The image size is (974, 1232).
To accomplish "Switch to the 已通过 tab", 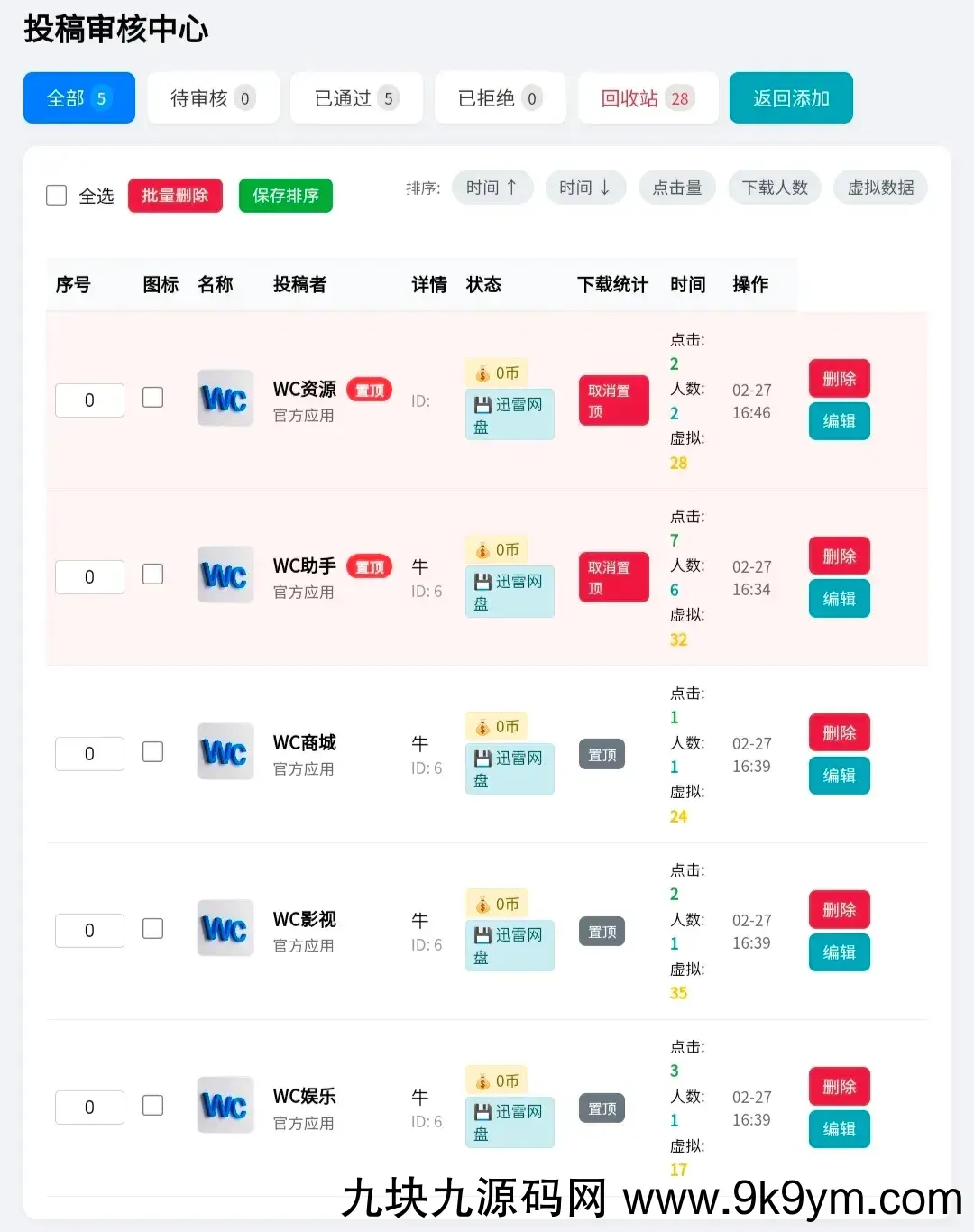I will click(356, 97).
